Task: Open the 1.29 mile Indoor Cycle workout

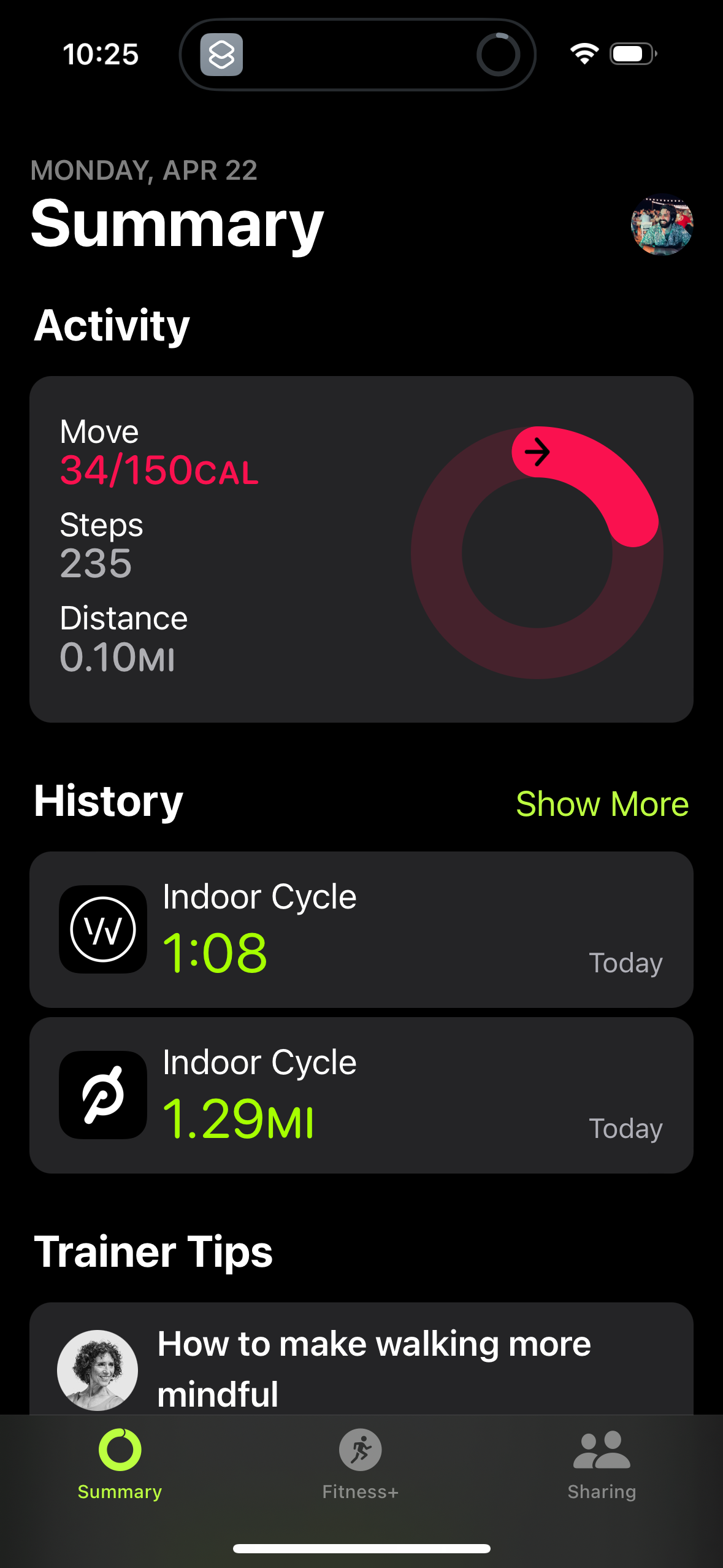Action: [x=361, y=1095]
